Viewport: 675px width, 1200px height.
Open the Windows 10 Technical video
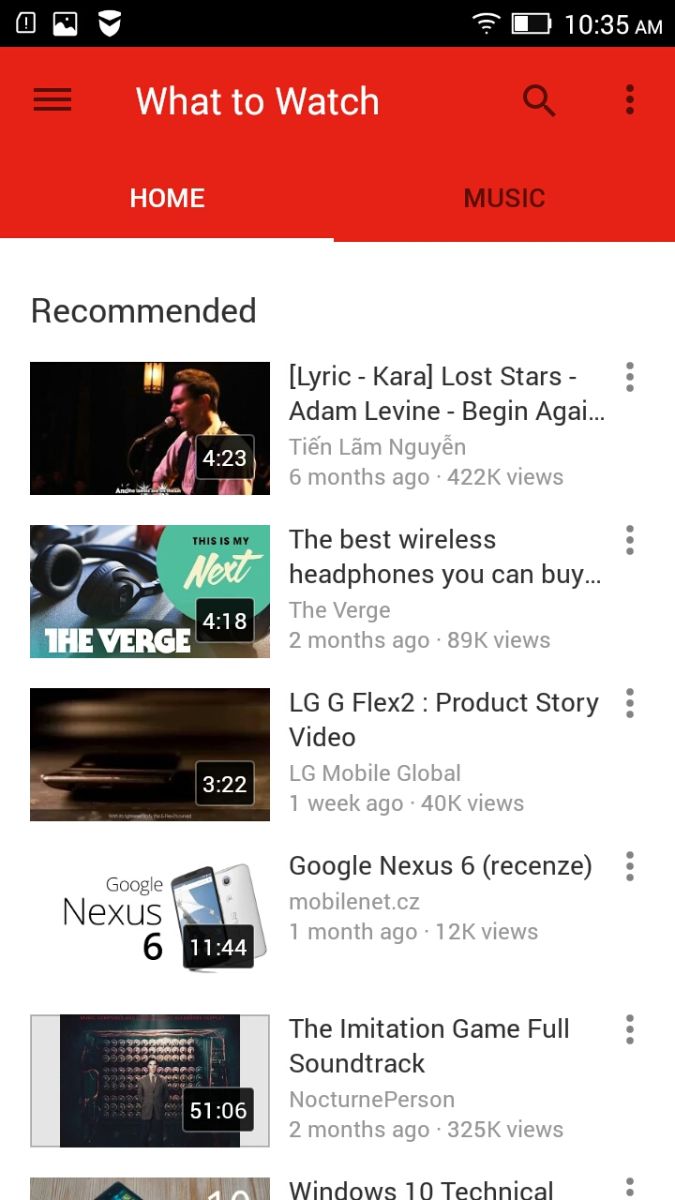[420, 1189]
